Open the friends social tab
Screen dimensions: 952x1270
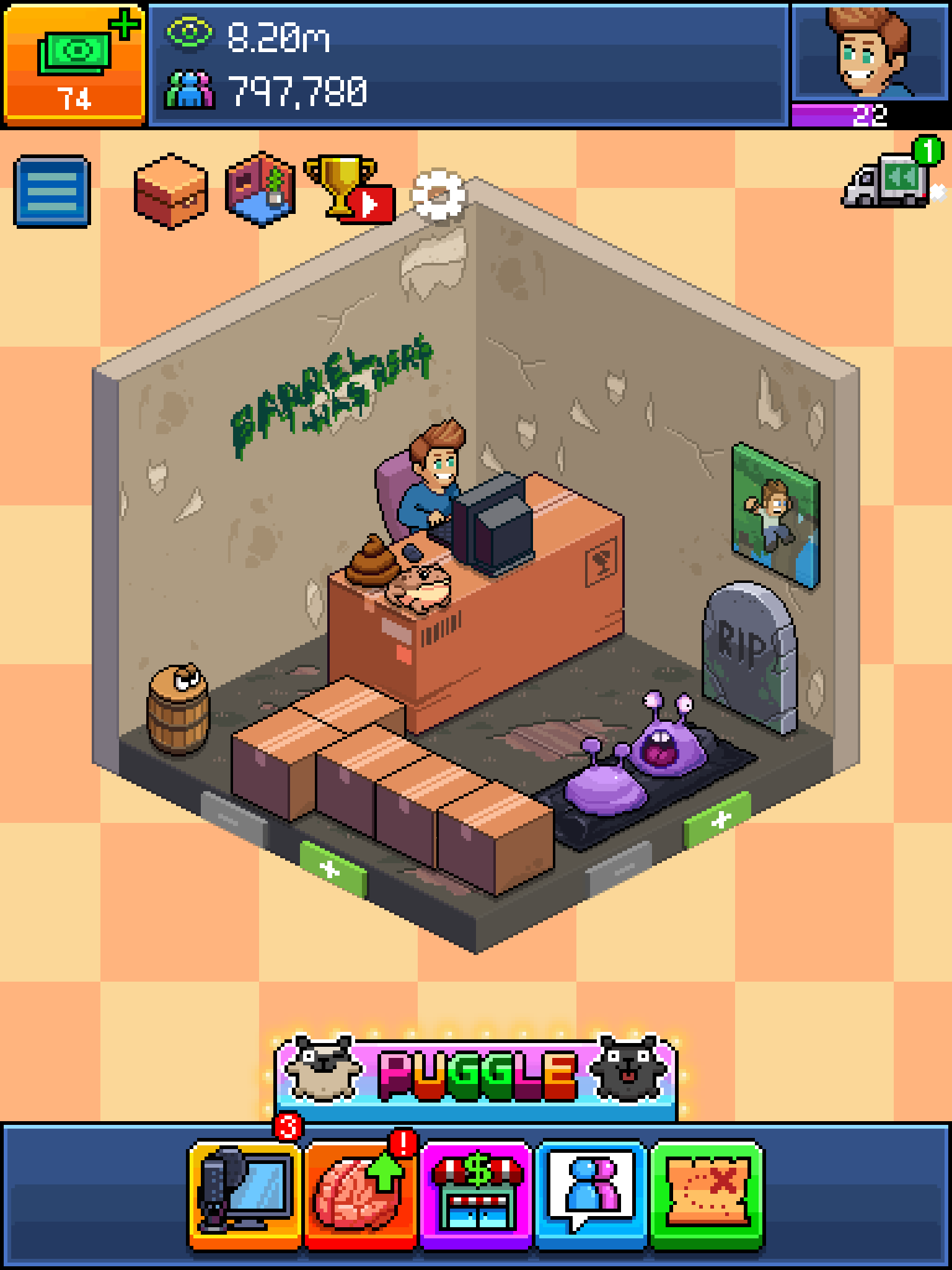[591, 1194]
